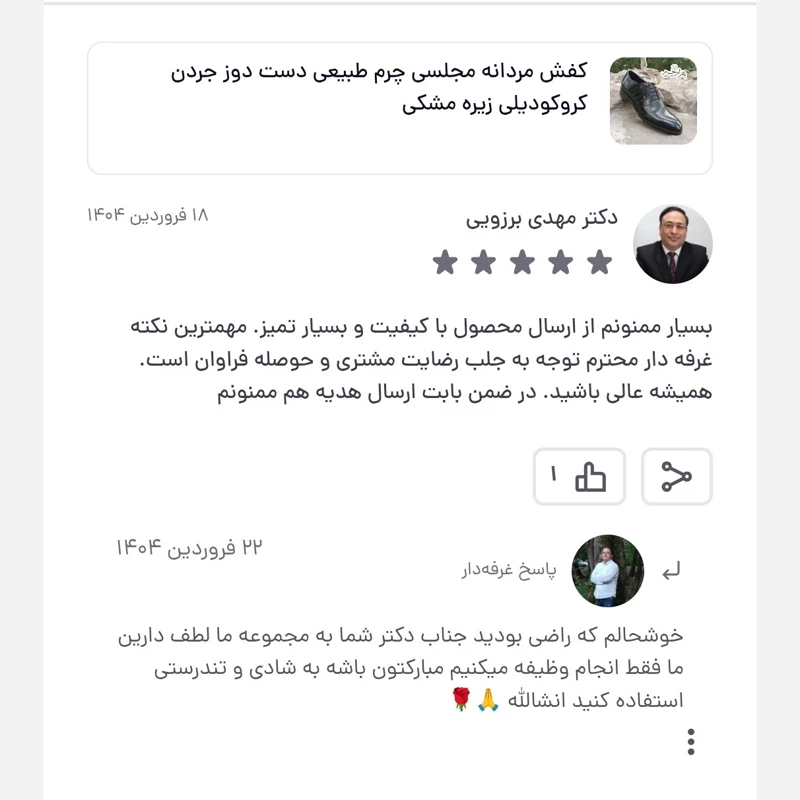Open the overflow menu below the reply

pos(690,741)
